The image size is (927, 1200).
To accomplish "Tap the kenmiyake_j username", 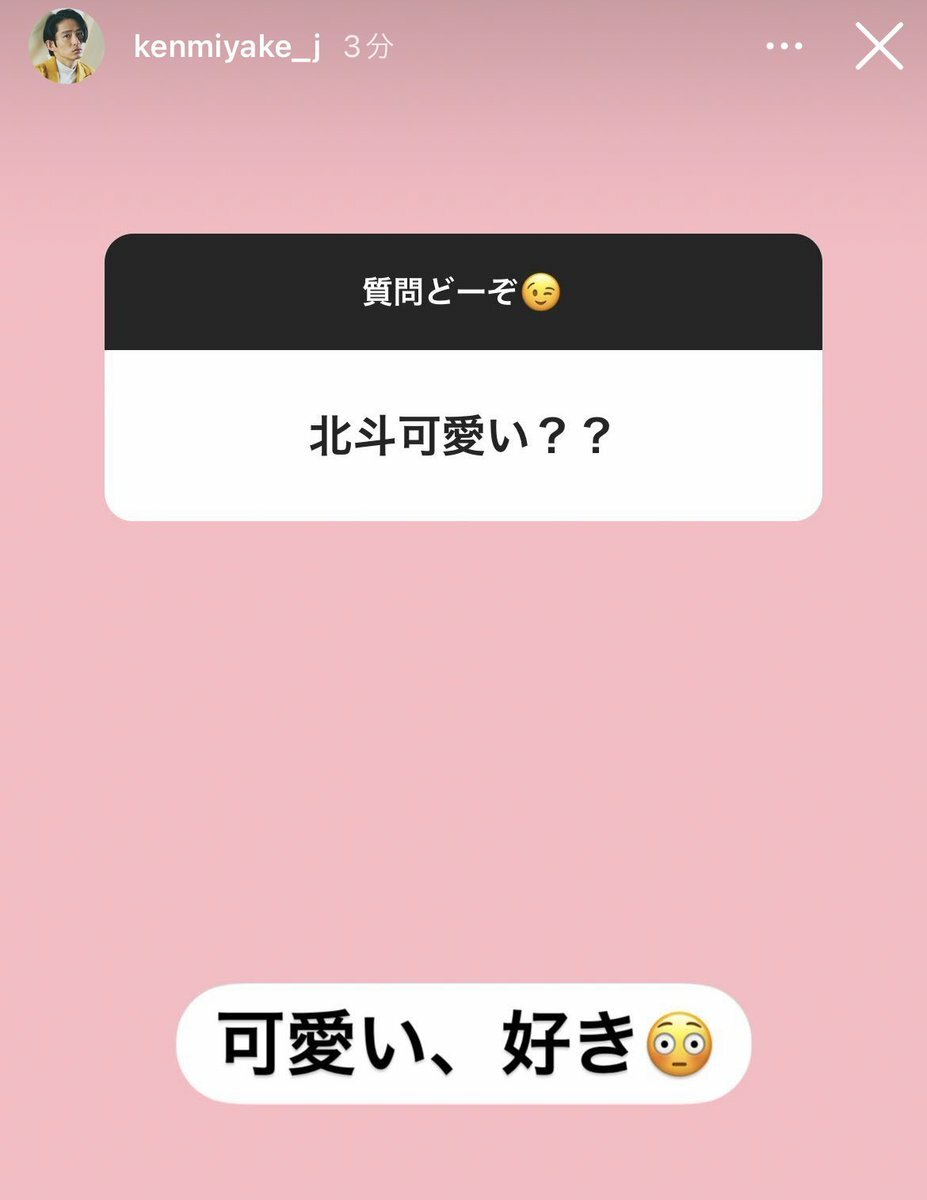I will point(227,47).
